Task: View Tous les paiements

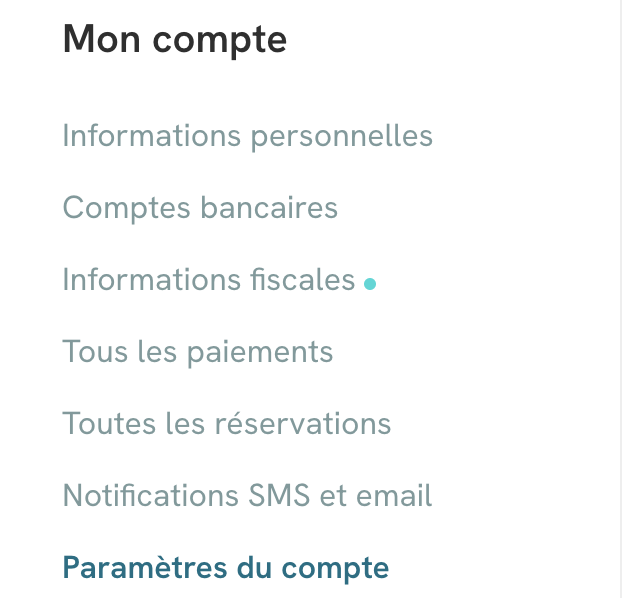Action: click(x=197, y=352)
